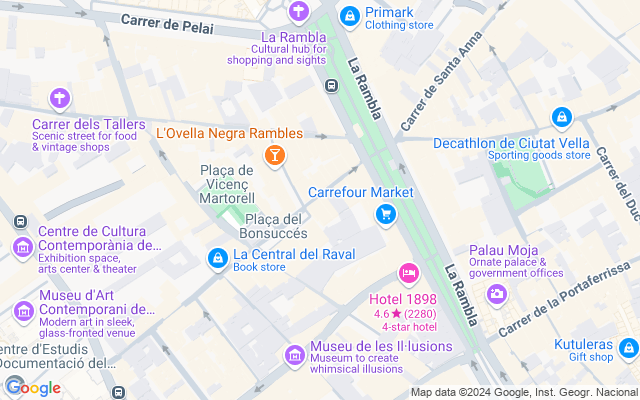Screen dimensions: 640x400
Task: Open Centre de Cultura Contemporània museum pin
Action: (22, 246)
